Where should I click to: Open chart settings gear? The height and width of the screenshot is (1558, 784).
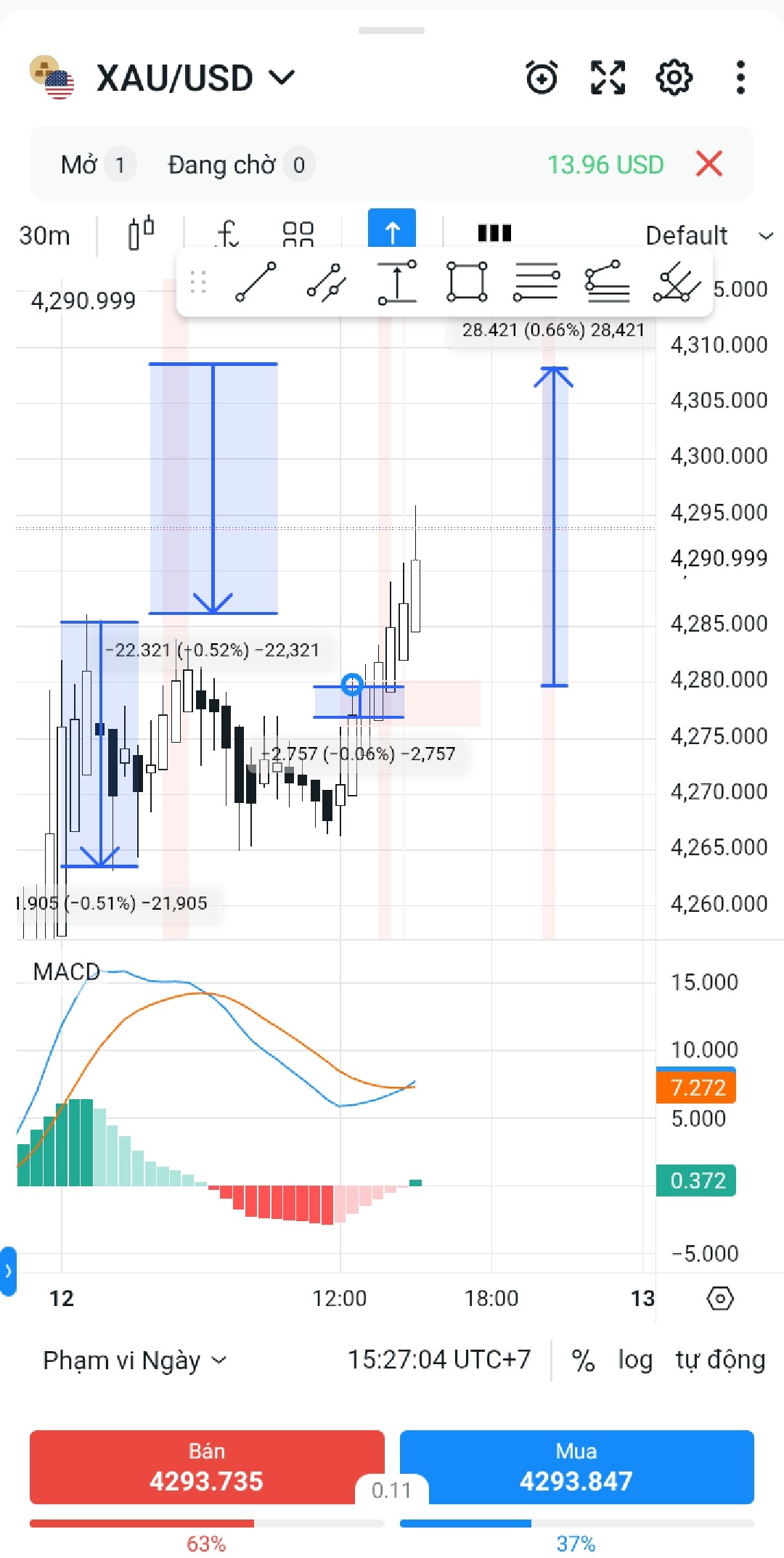coord(674,78)
